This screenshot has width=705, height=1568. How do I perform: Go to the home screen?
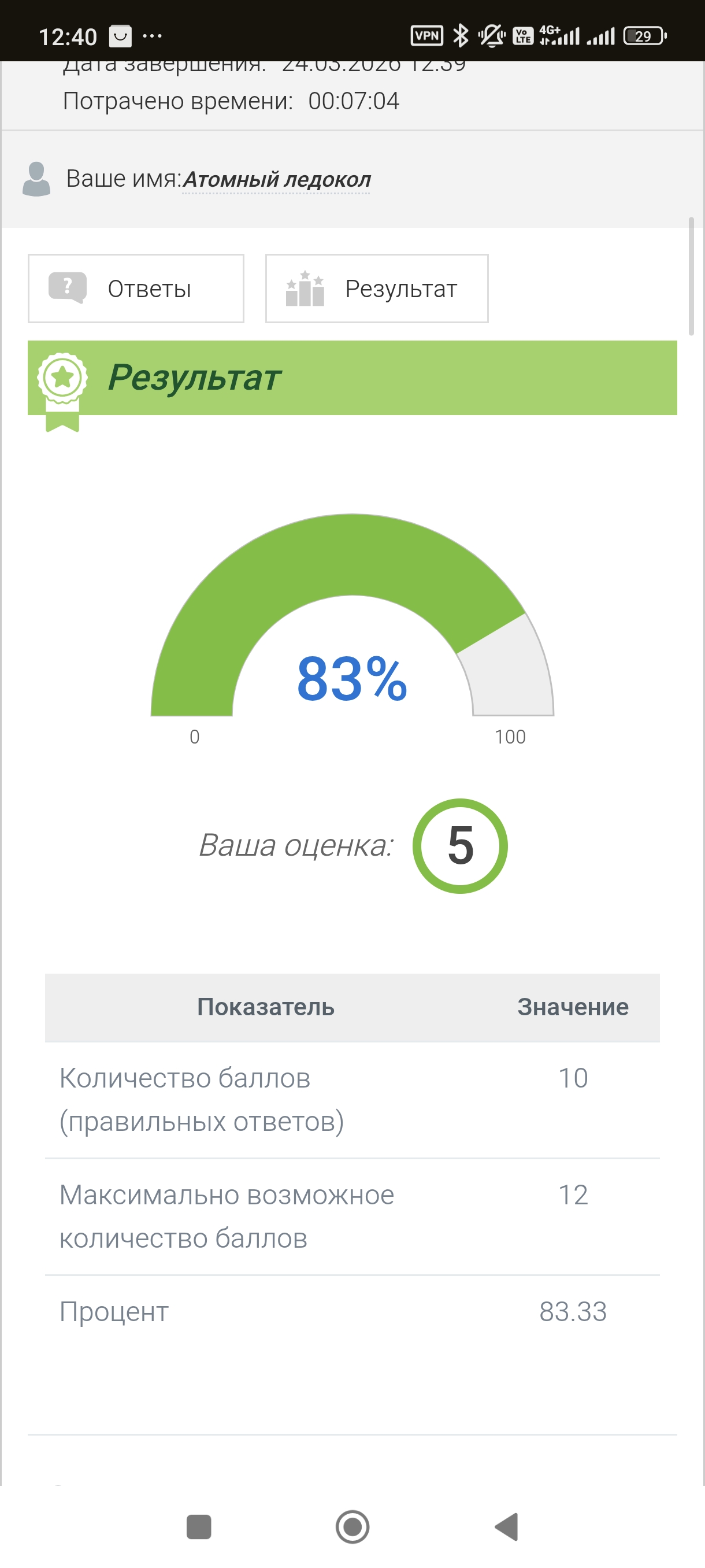tap(352, 1526)
